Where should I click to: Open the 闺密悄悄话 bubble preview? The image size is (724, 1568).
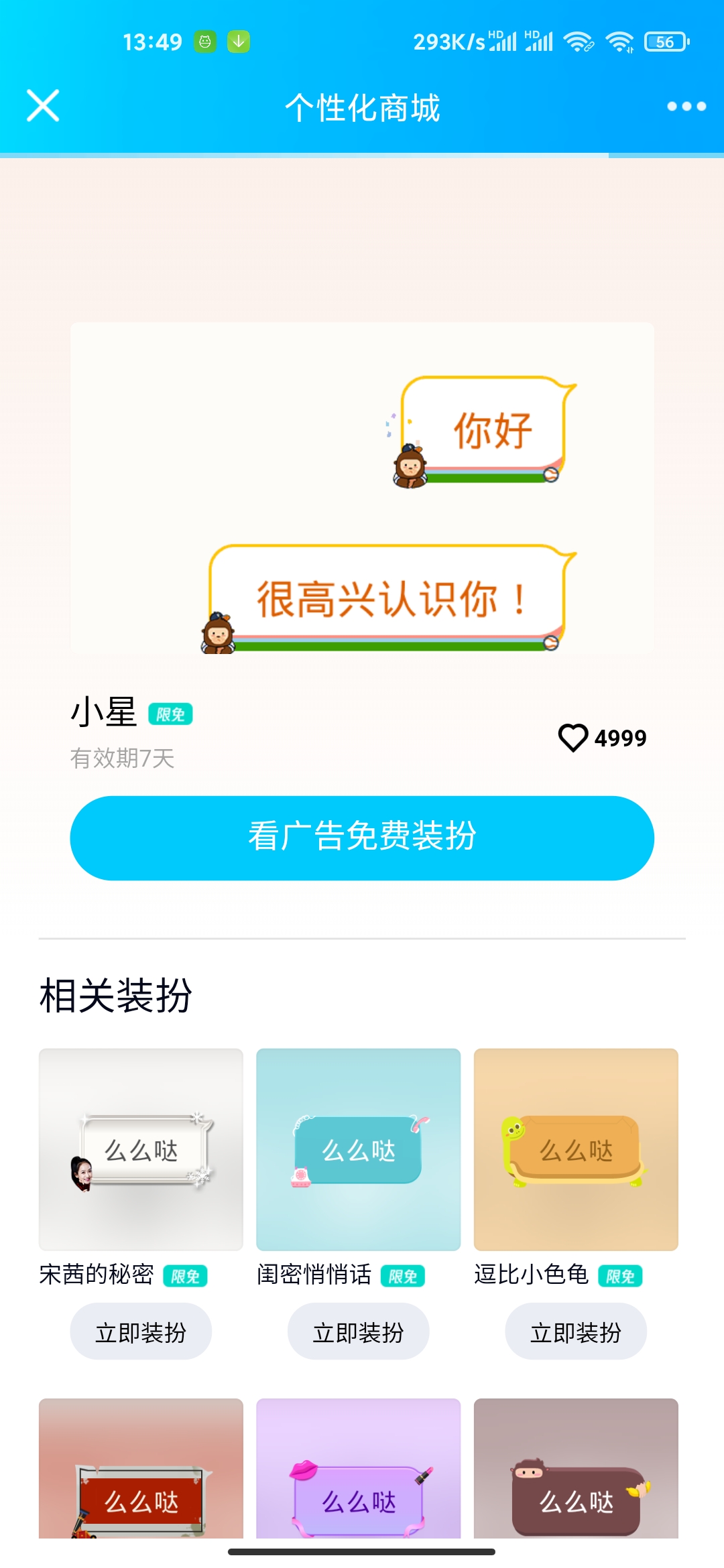click(x=358, y=1149)
